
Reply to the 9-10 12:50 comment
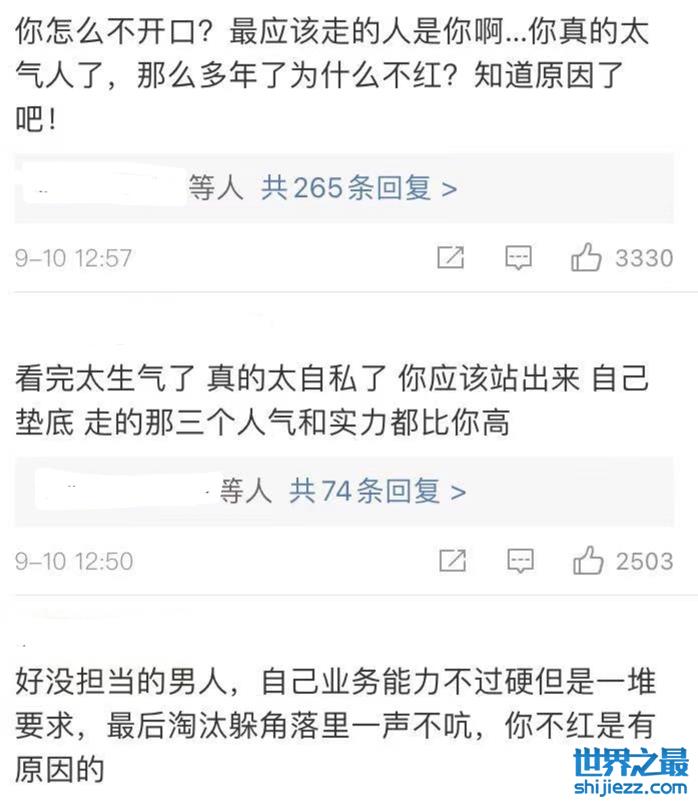[x=519, y=561]
